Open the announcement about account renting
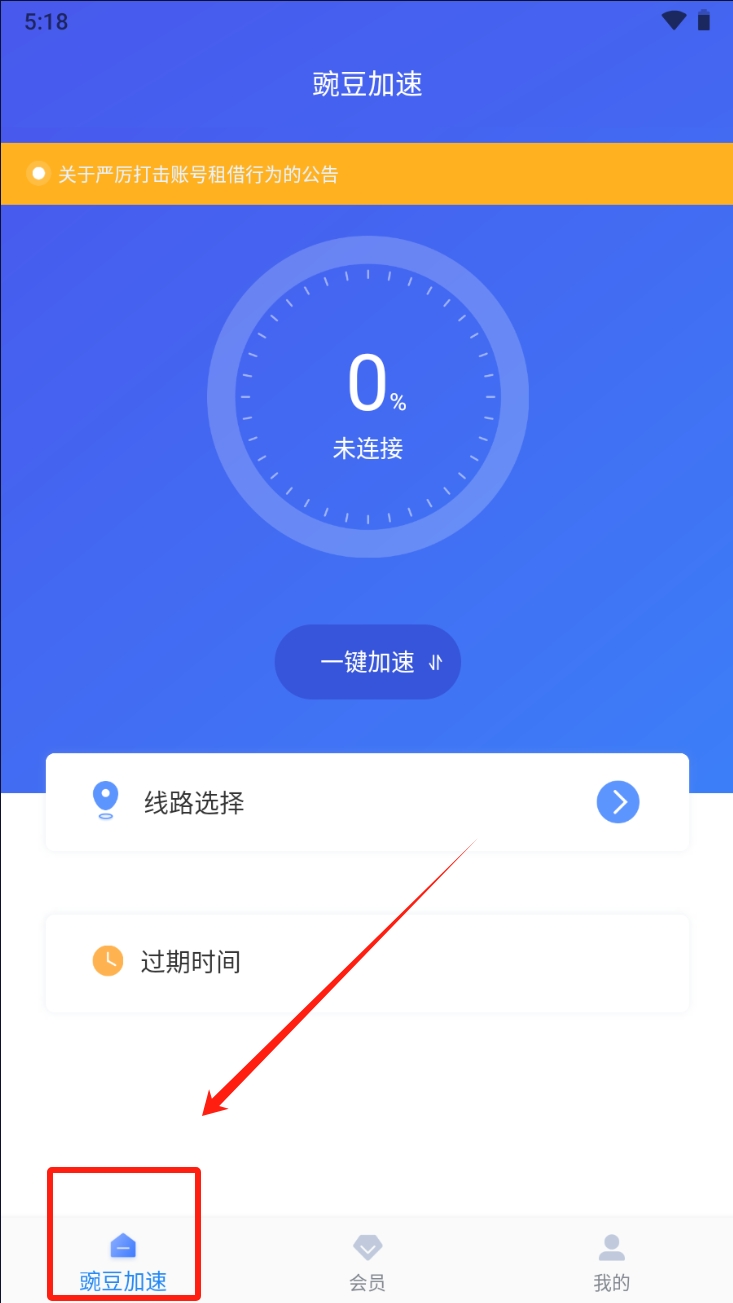Viewport: 733px width, 1303px height. click(198, 175)
